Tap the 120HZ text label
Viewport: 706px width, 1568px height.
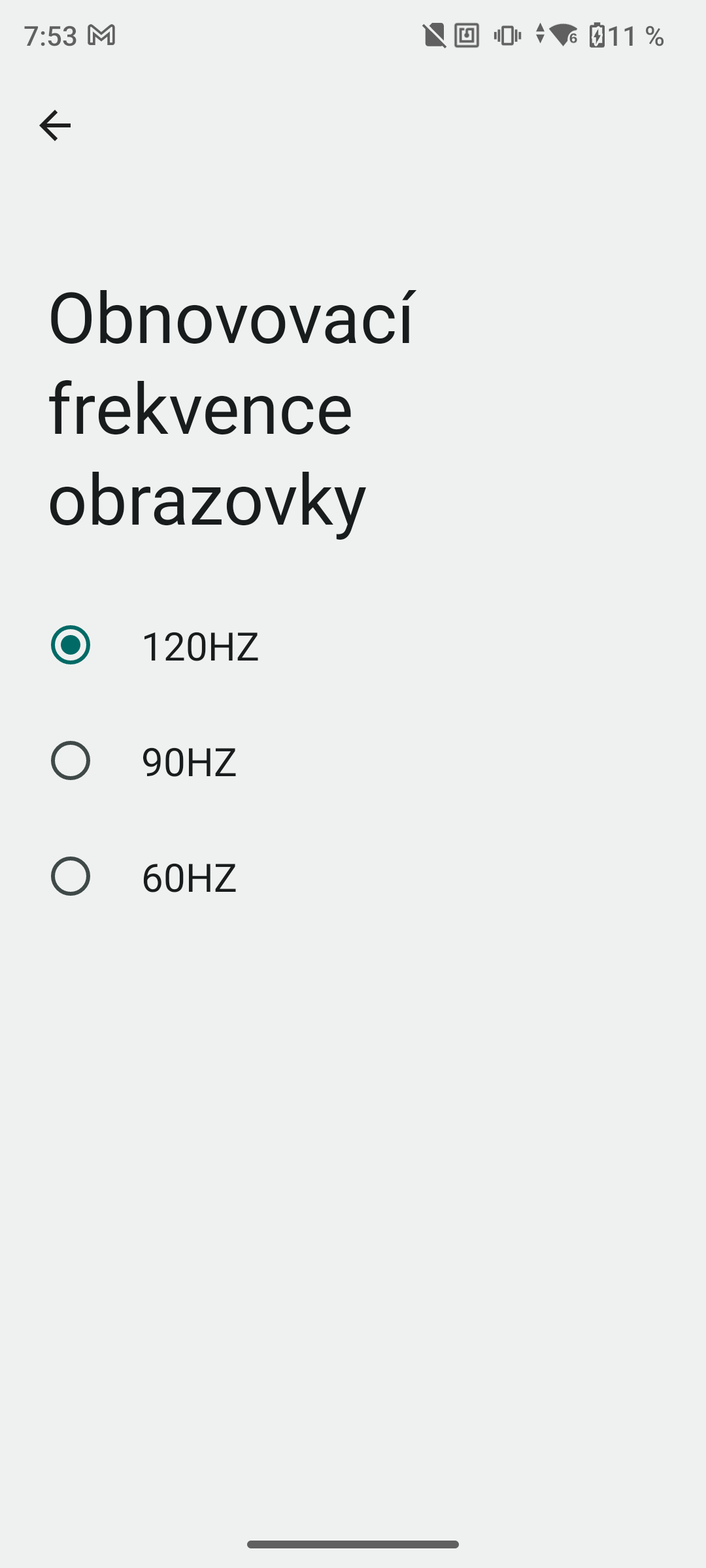[201, 646]
